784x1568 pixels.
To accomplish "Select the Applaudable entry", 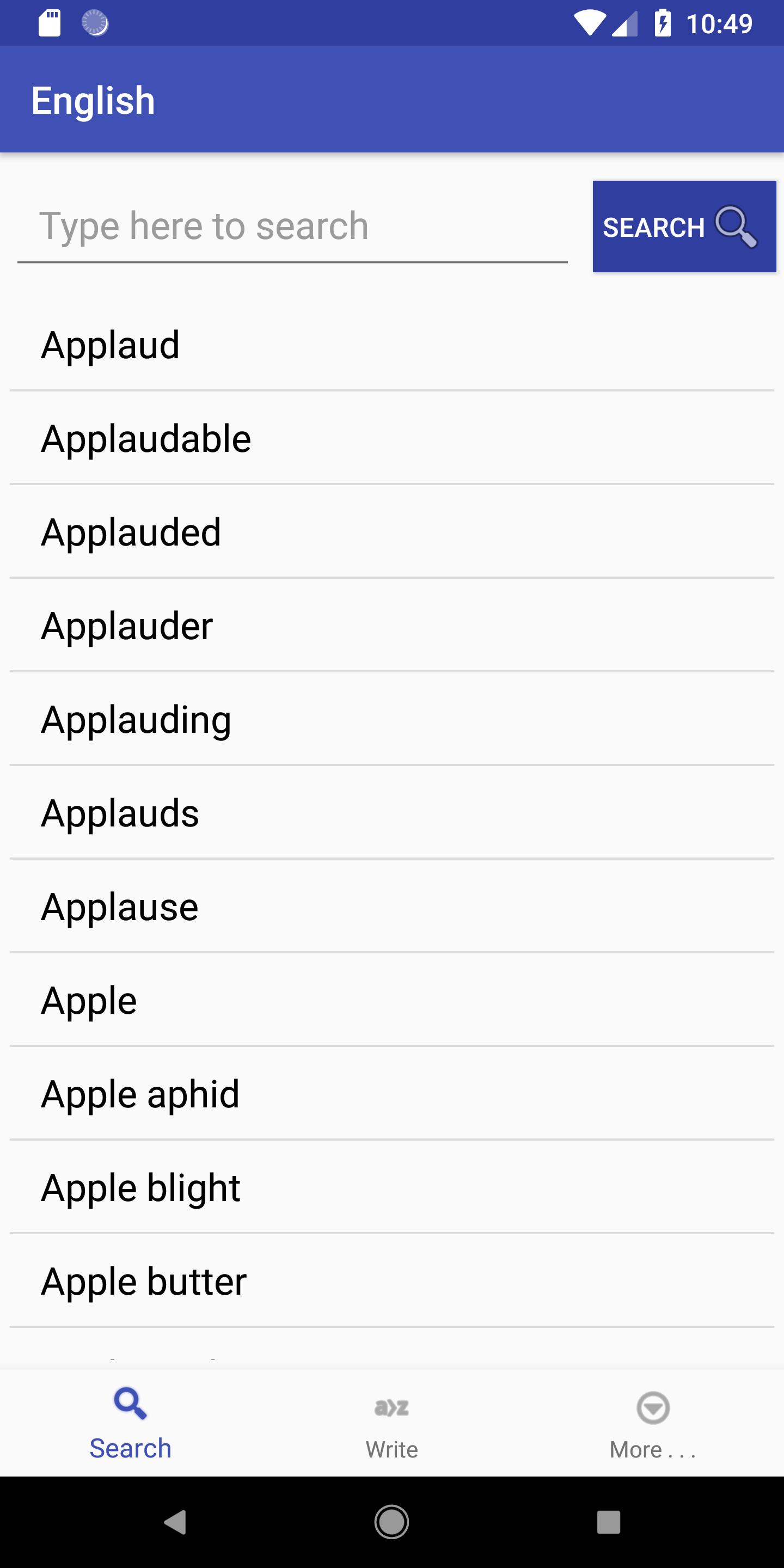I will (x=391, y=439).
